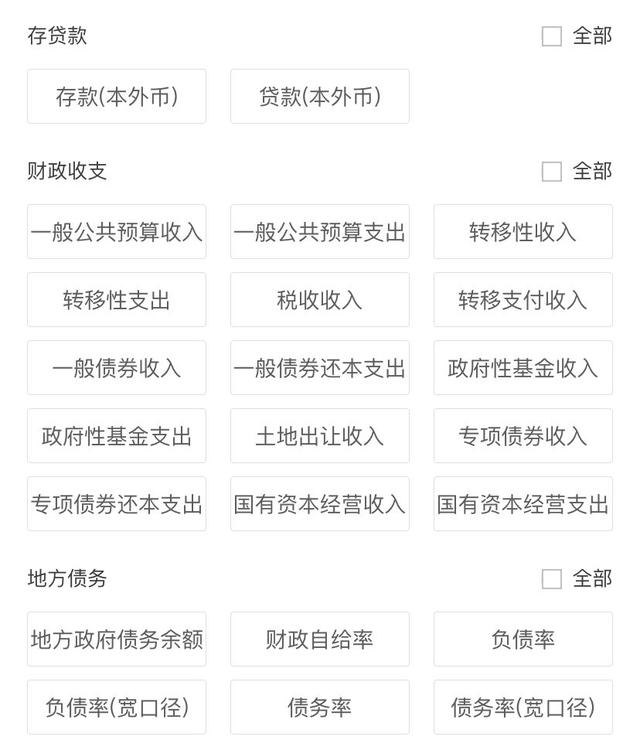Screen dimensions: 640x750
Task: Choose 一般公共预算收入
Action: pos(117,232)
